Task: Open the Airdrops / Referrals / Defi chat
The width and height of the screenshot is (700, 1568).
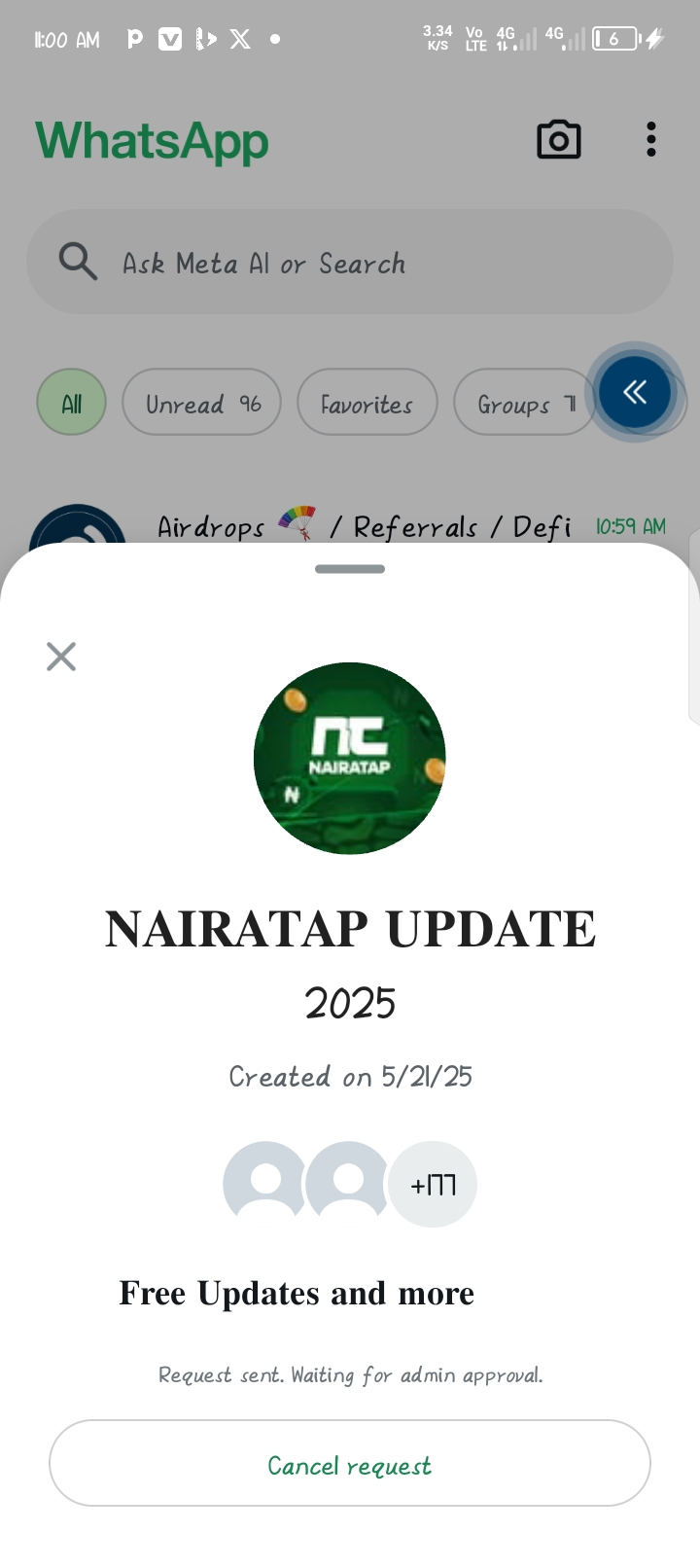Action: point(365,526)
